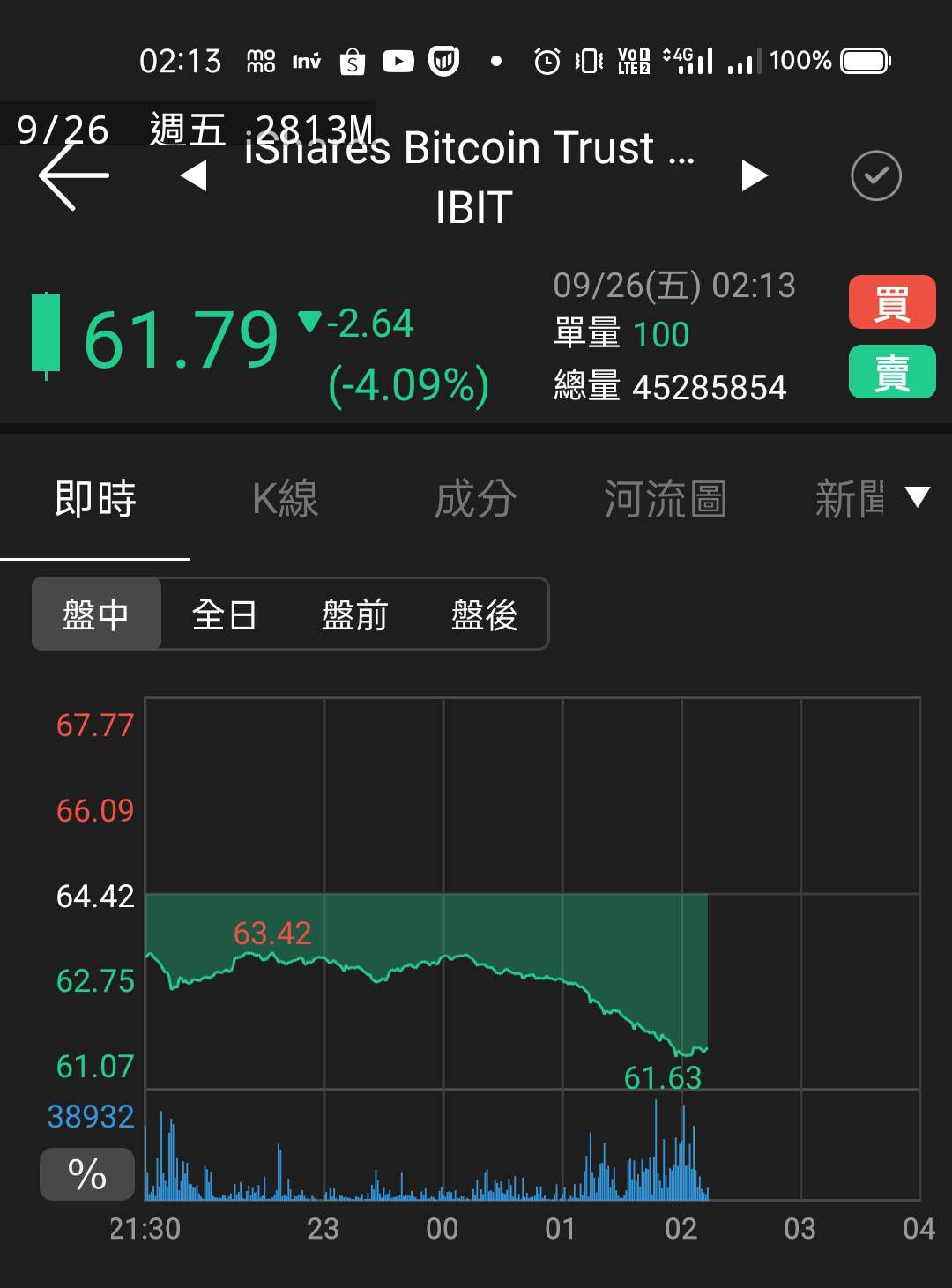The width and height of the screenshot is (952, 1288).
Task: Select next stock with the right triangle
Action: pyautogui.click(x=754, y=175)
